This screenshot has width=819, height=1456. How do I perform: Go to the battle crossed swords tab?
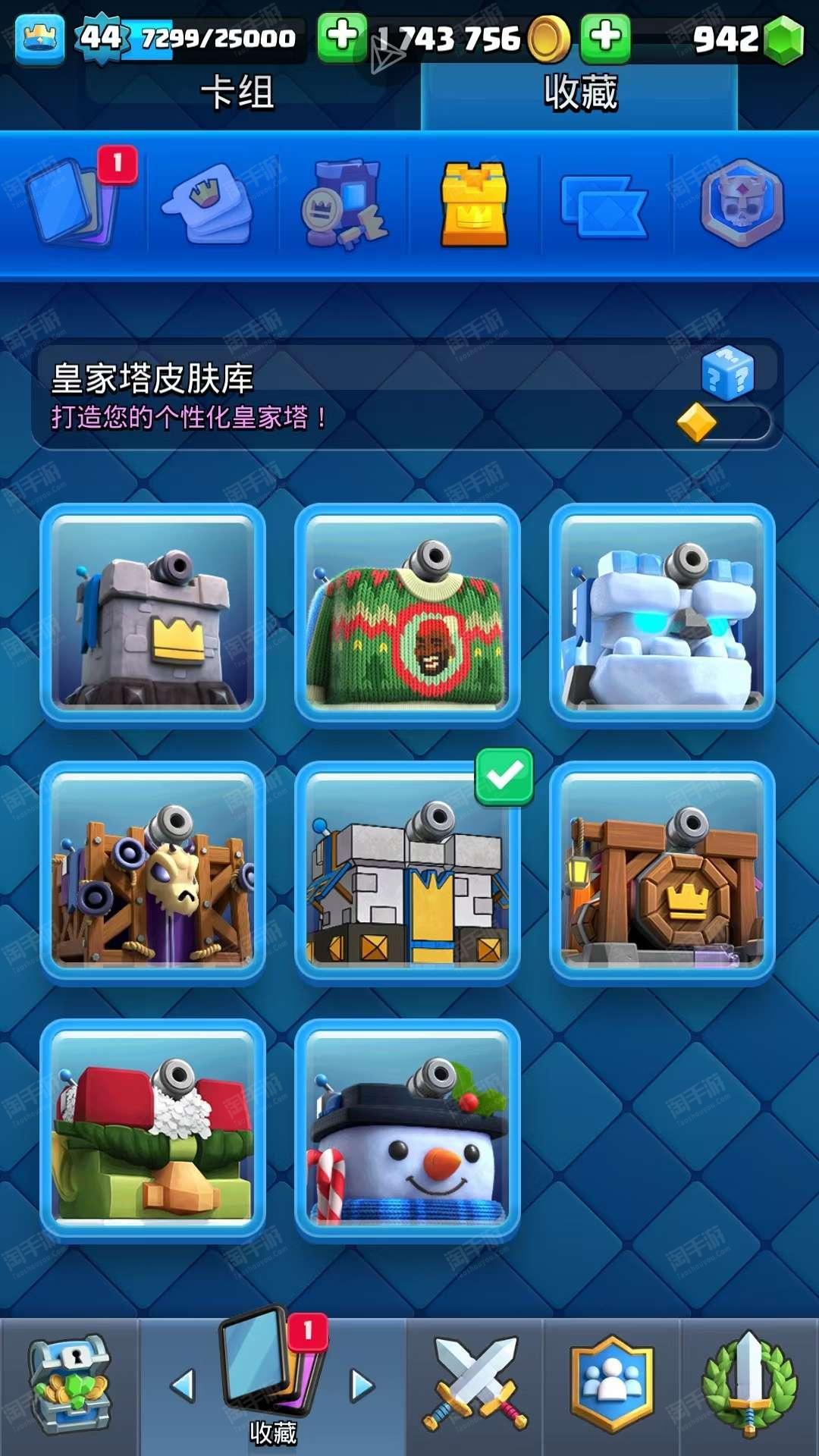[475, 1385]
